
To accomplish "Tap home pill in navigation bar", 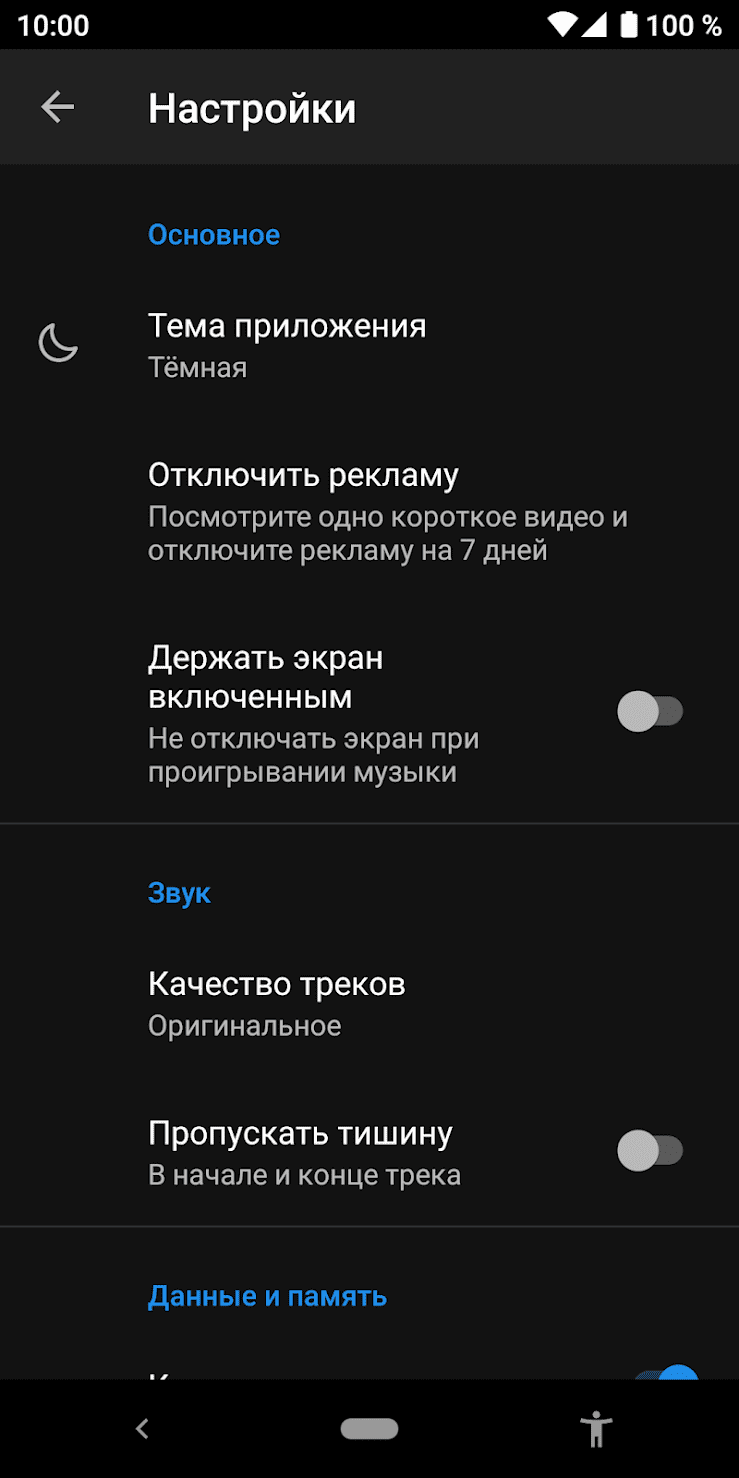I will click(x=369, y=1429).
